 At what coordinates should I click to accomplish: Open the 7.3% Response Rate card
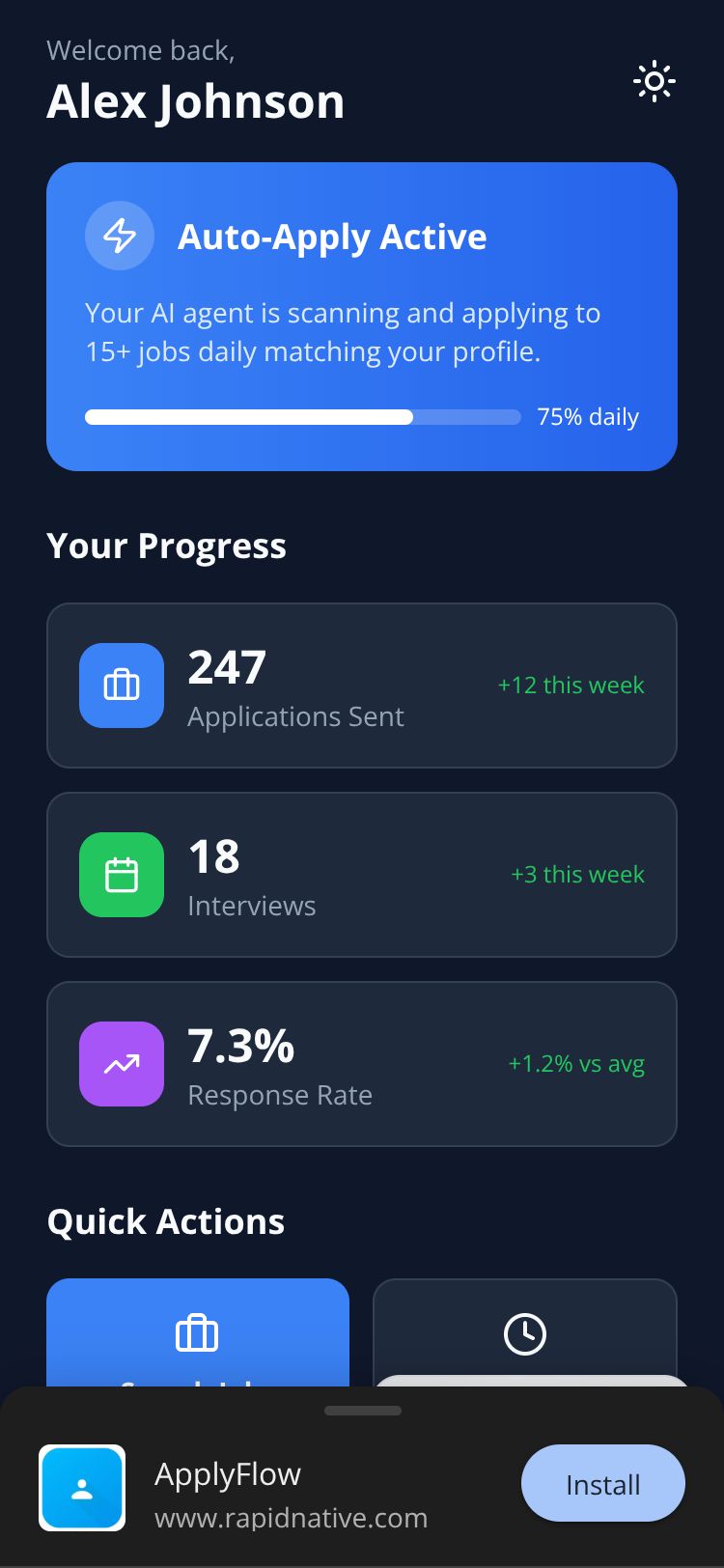(362, 1064)
